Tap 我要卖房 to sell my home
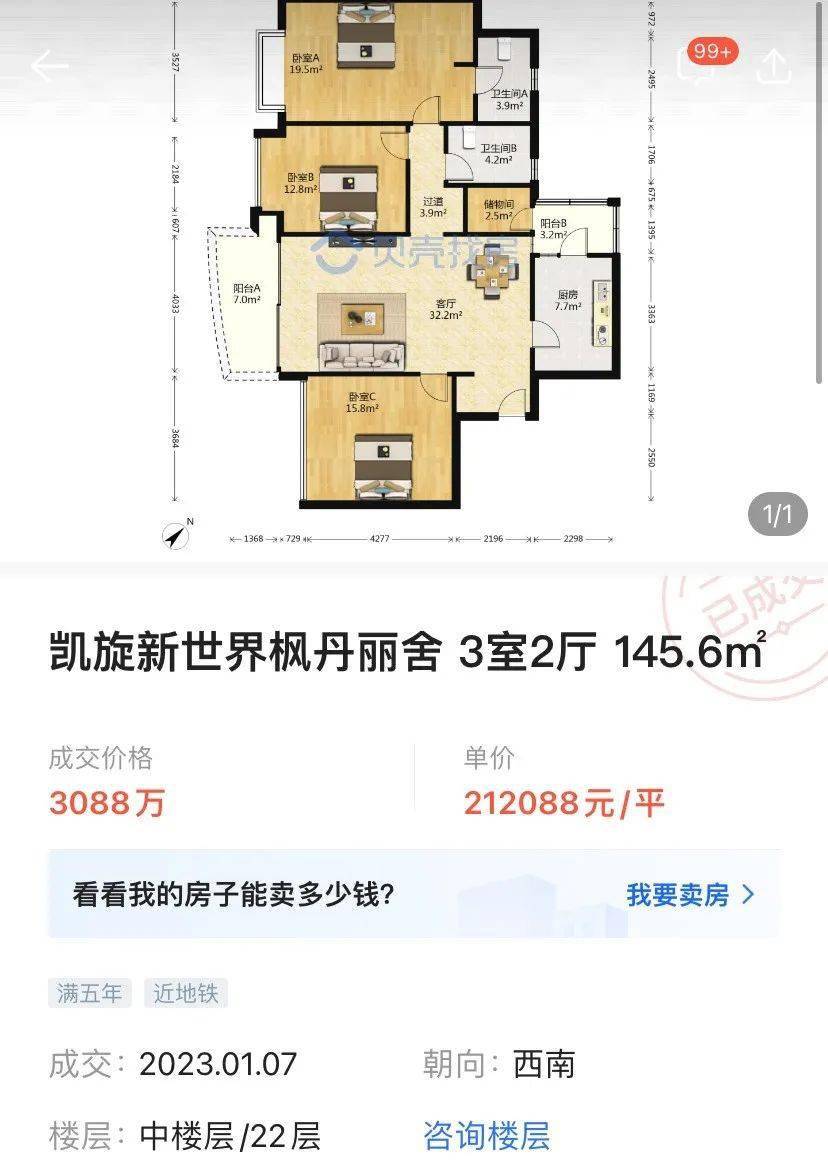This screenshot has width=828, height=1175. click(690, 894)
